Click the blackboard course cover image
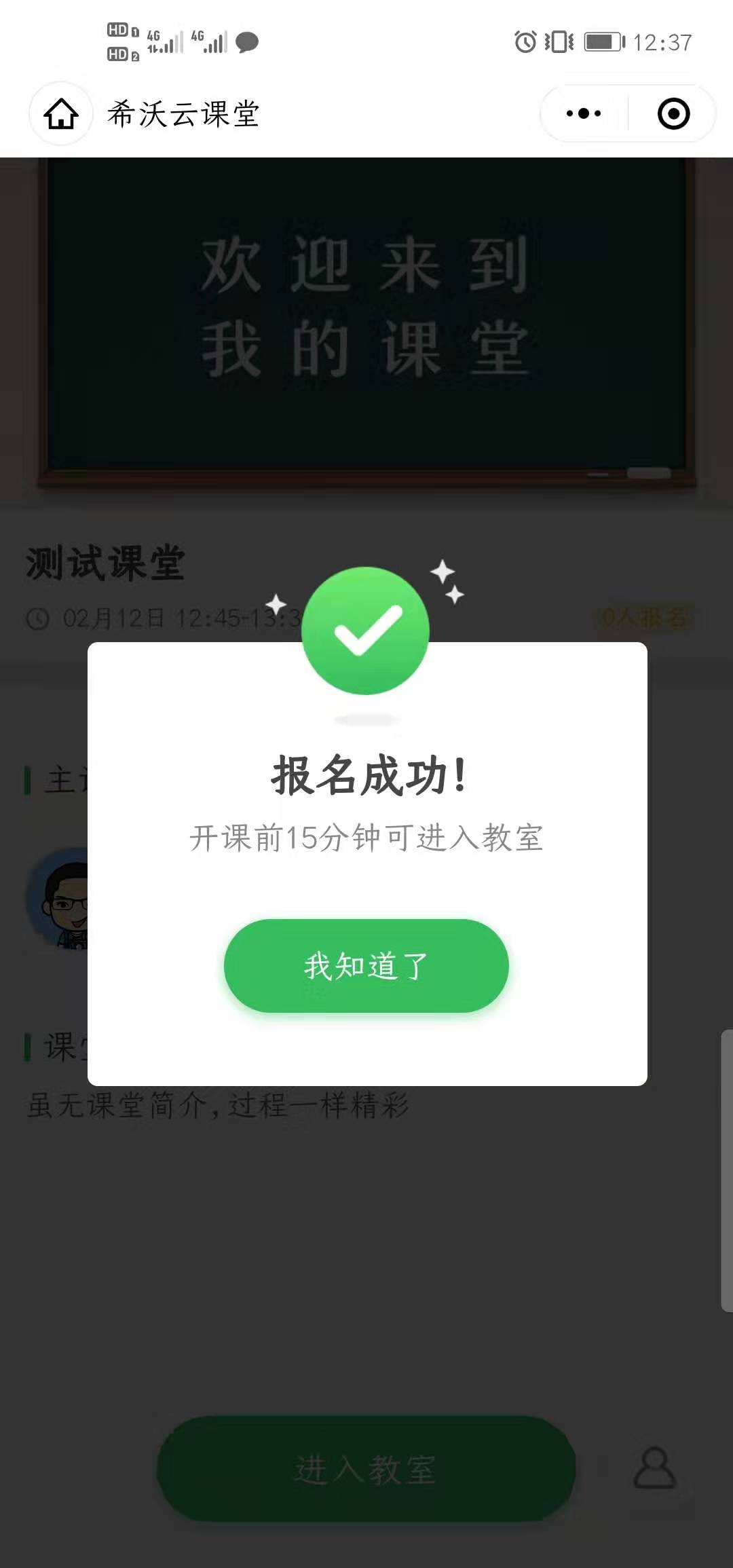This screenshot has width=733, height=1568. (366, 319)
